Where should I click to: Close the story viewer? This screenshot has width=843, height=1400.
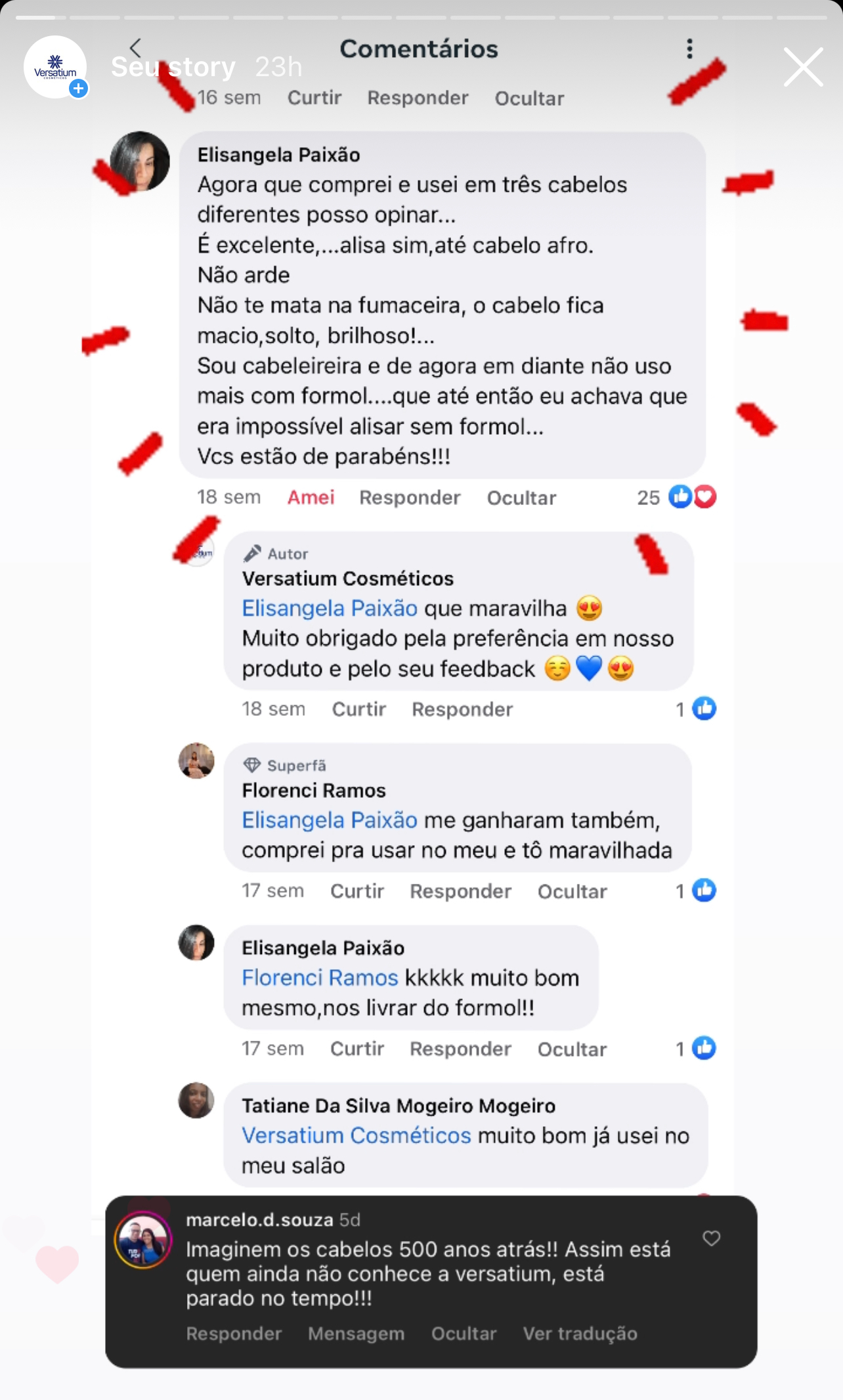click(803, 67)
